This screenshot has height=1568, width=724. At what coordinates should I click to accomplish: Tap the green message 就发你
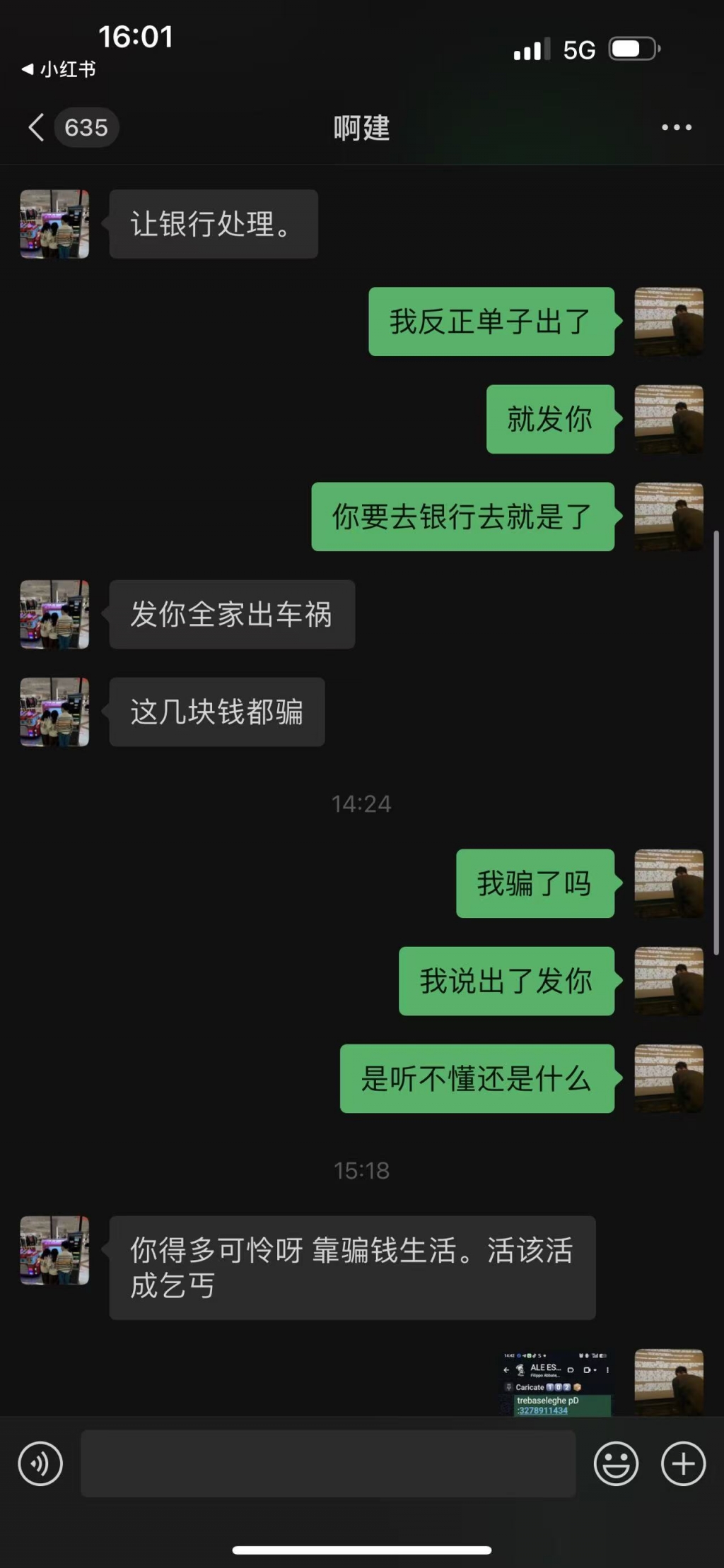(549, 419)
